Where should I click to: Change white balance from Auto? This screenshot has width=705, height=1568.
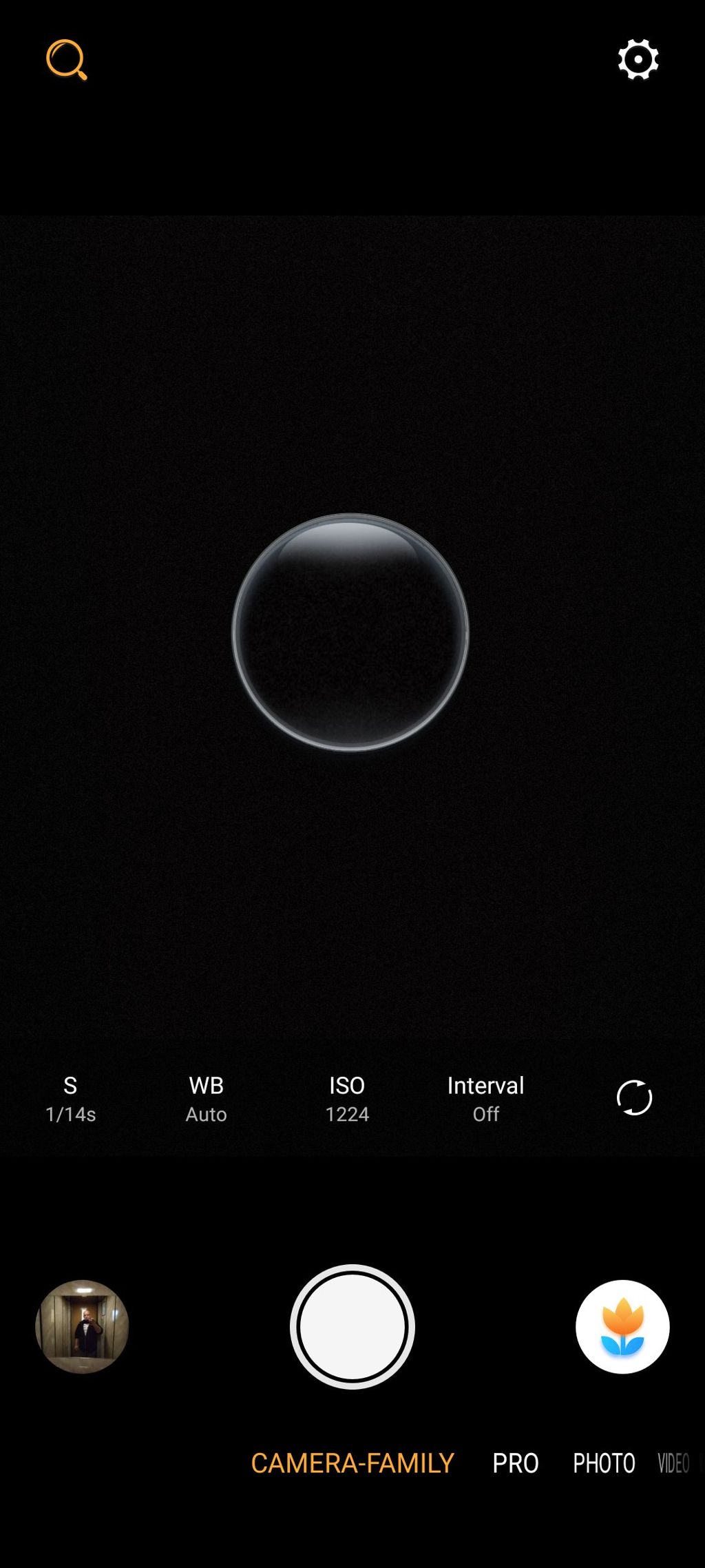click(x=206, y=1098)
